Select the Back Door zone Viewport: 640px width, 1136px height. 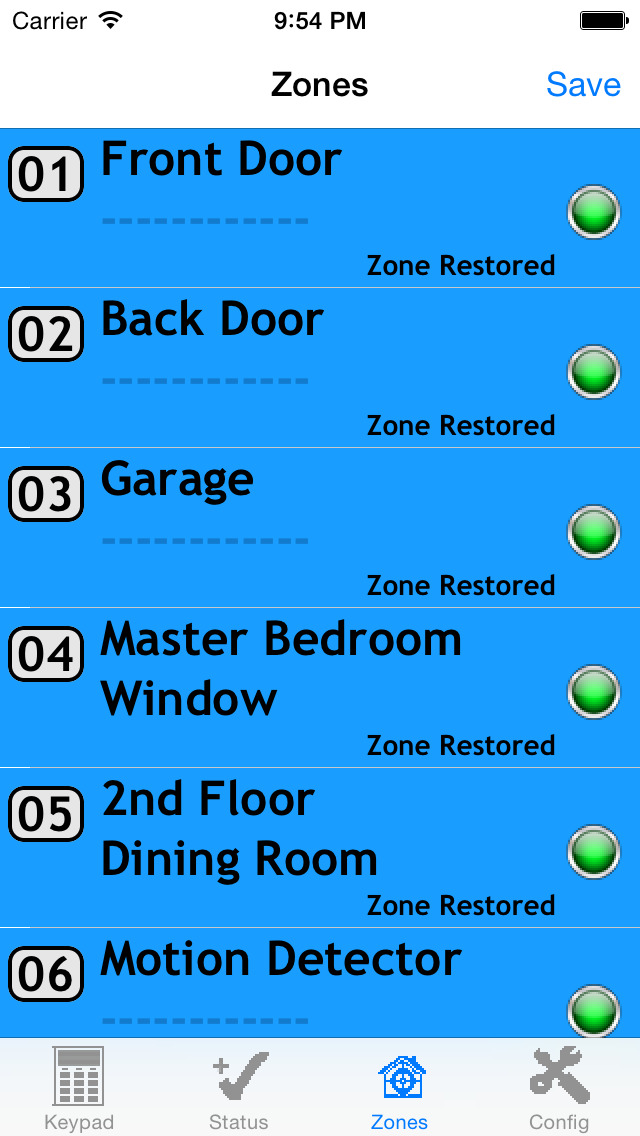320,368
